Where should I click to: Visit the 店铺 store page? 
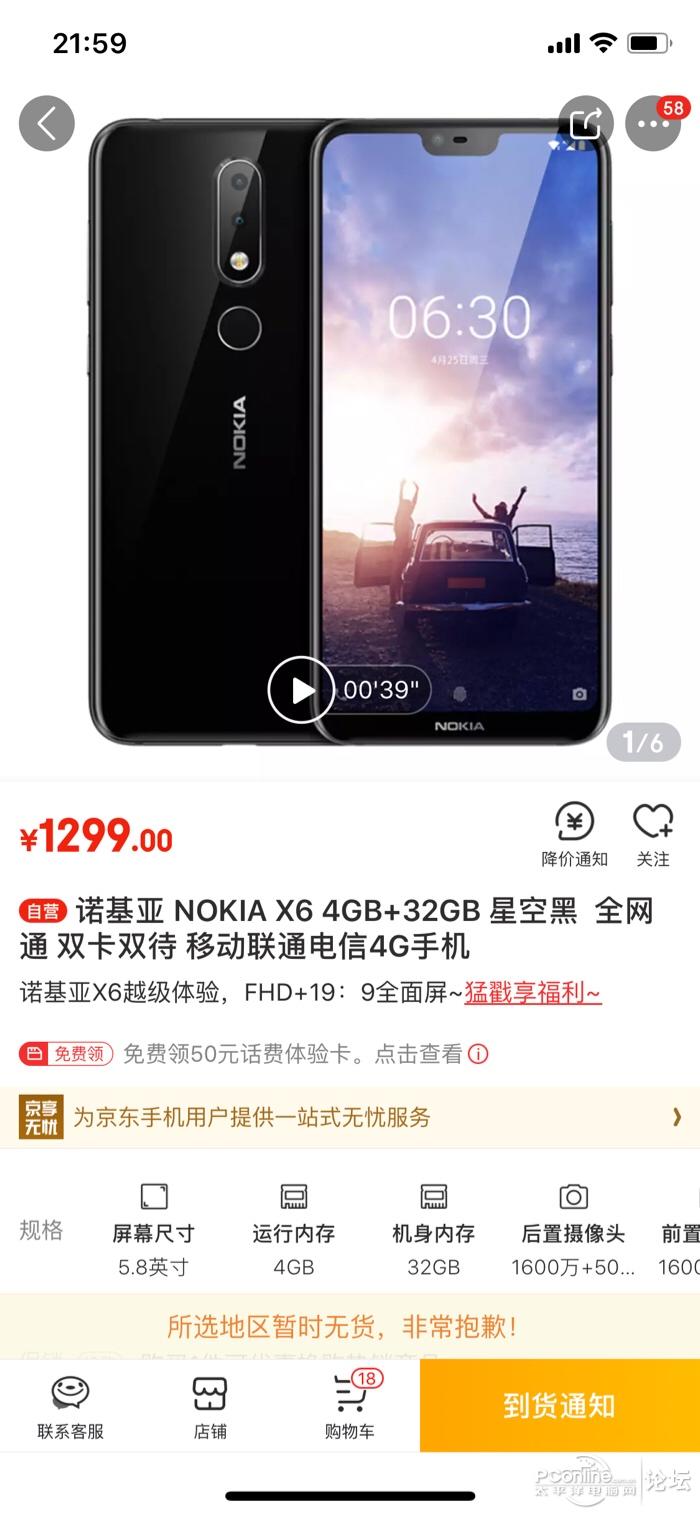pos(210,1407)
